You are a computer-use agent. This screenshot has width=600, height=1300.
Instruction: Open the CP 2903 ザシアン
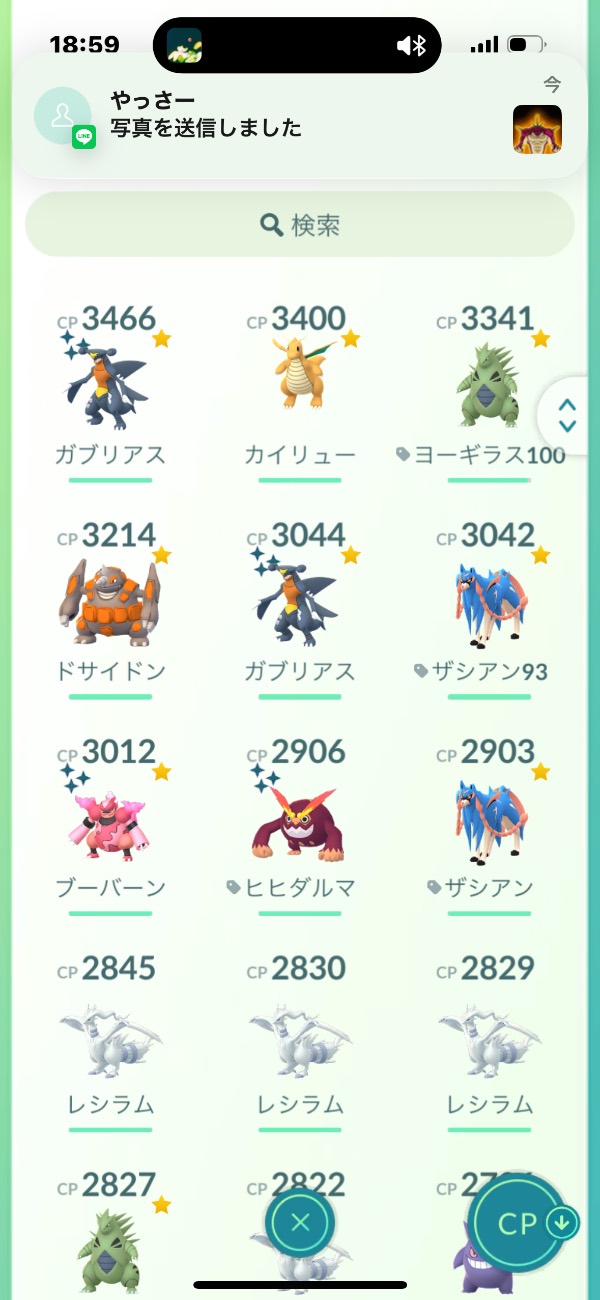coord(490,822)
